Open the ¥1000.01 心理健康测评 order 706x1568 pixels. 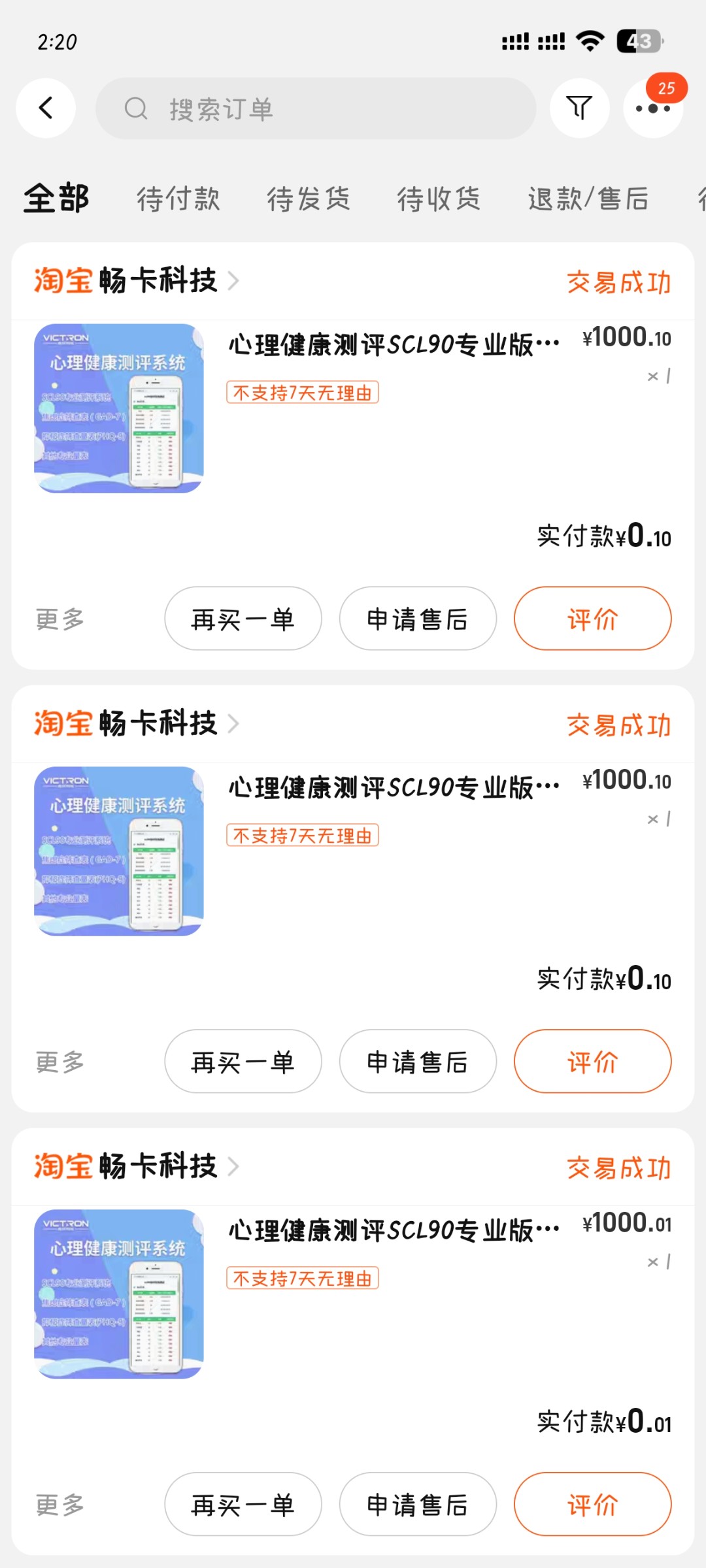392,1231
